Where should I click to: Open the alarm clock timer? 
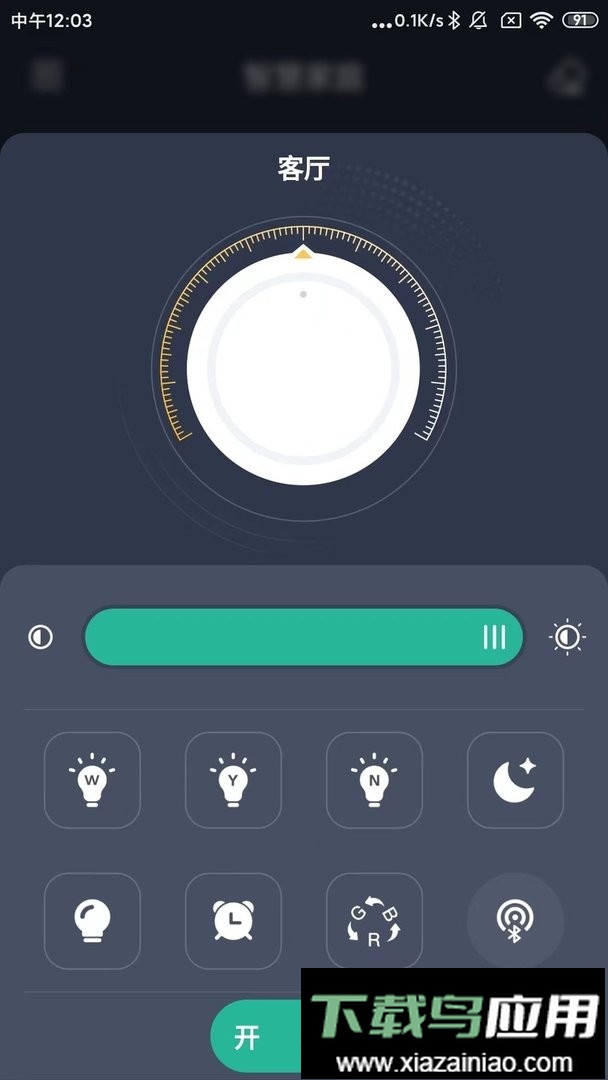[233, 921]
